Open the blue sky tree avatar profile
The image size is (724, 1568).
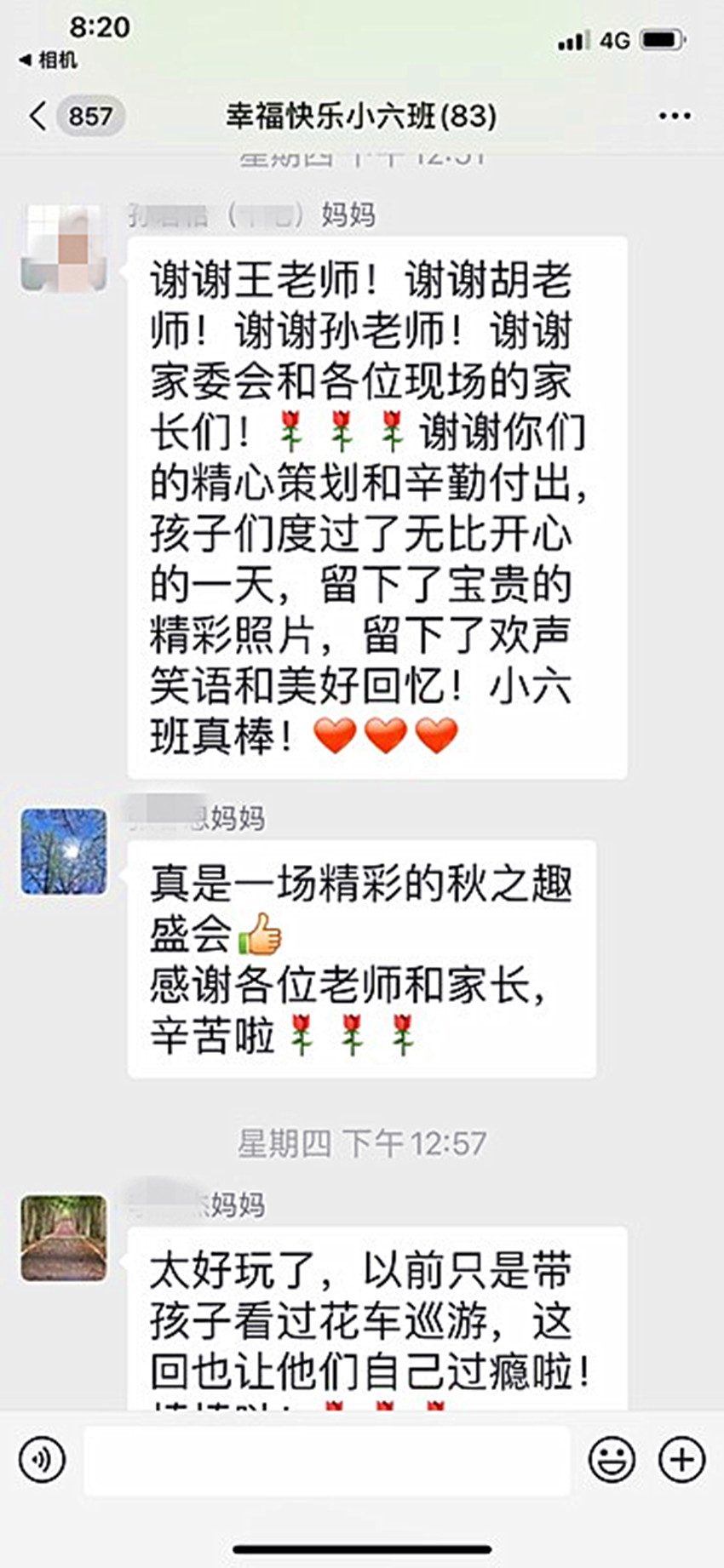point(64,852)
